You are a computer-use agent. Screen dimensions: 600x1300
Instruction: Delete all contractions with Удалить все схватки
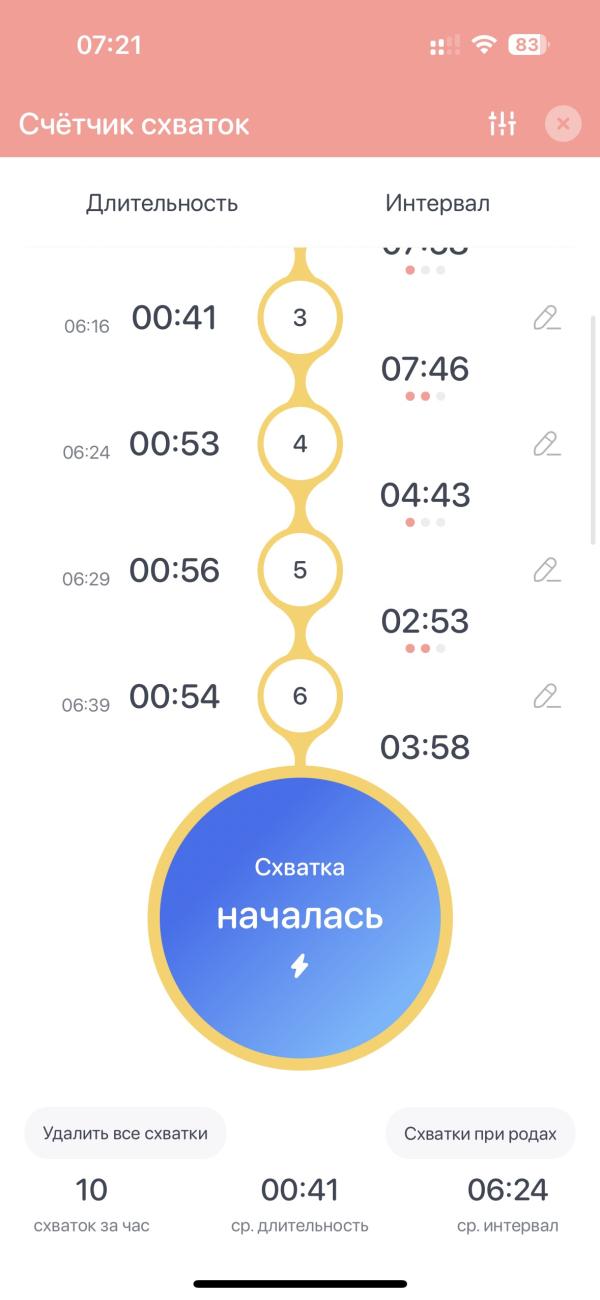pyautogui.click(x=125, y=1133)
